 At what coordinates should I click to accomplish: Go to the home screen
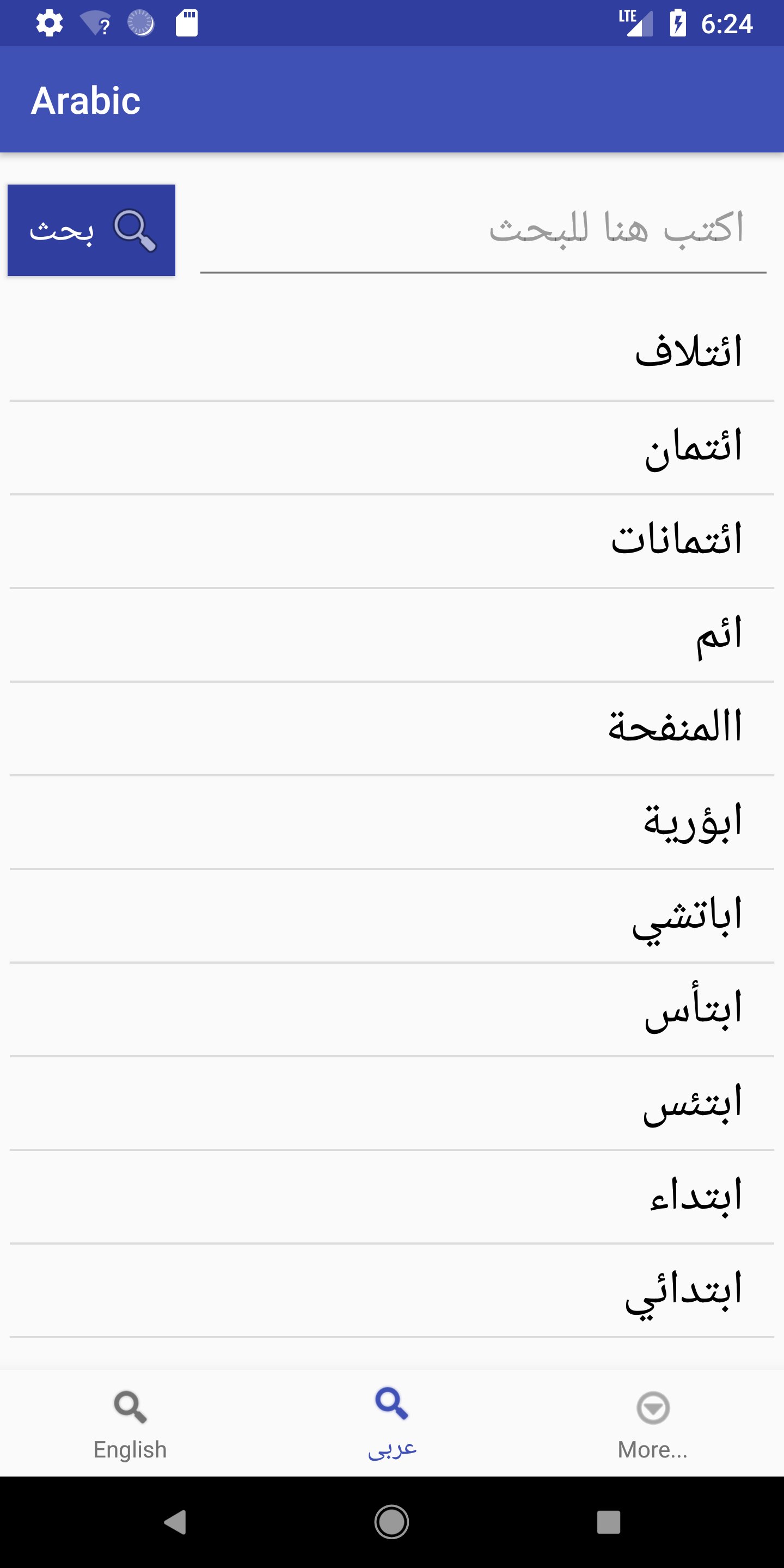pos(391,1522)
